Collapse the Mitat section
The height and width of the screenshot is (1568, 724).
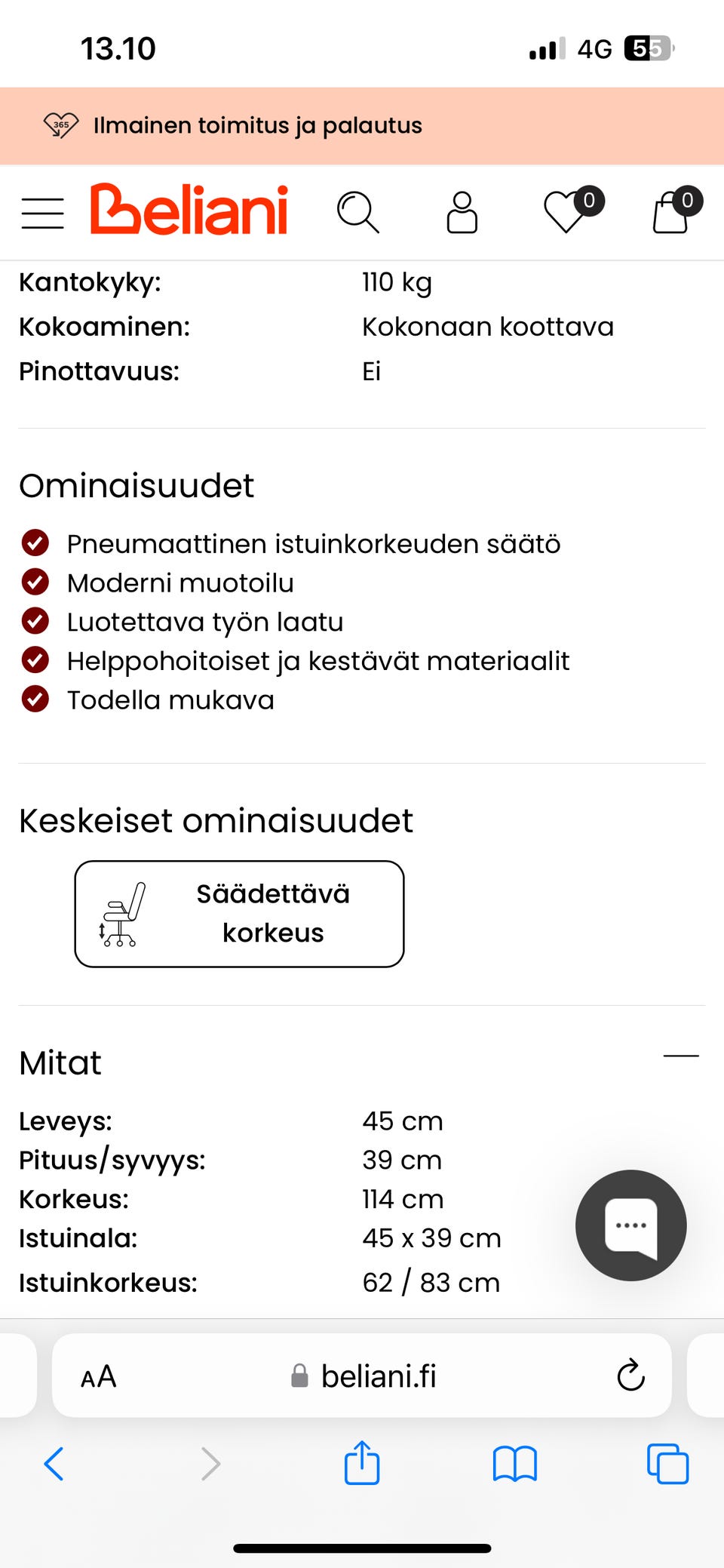point(681,1057)
